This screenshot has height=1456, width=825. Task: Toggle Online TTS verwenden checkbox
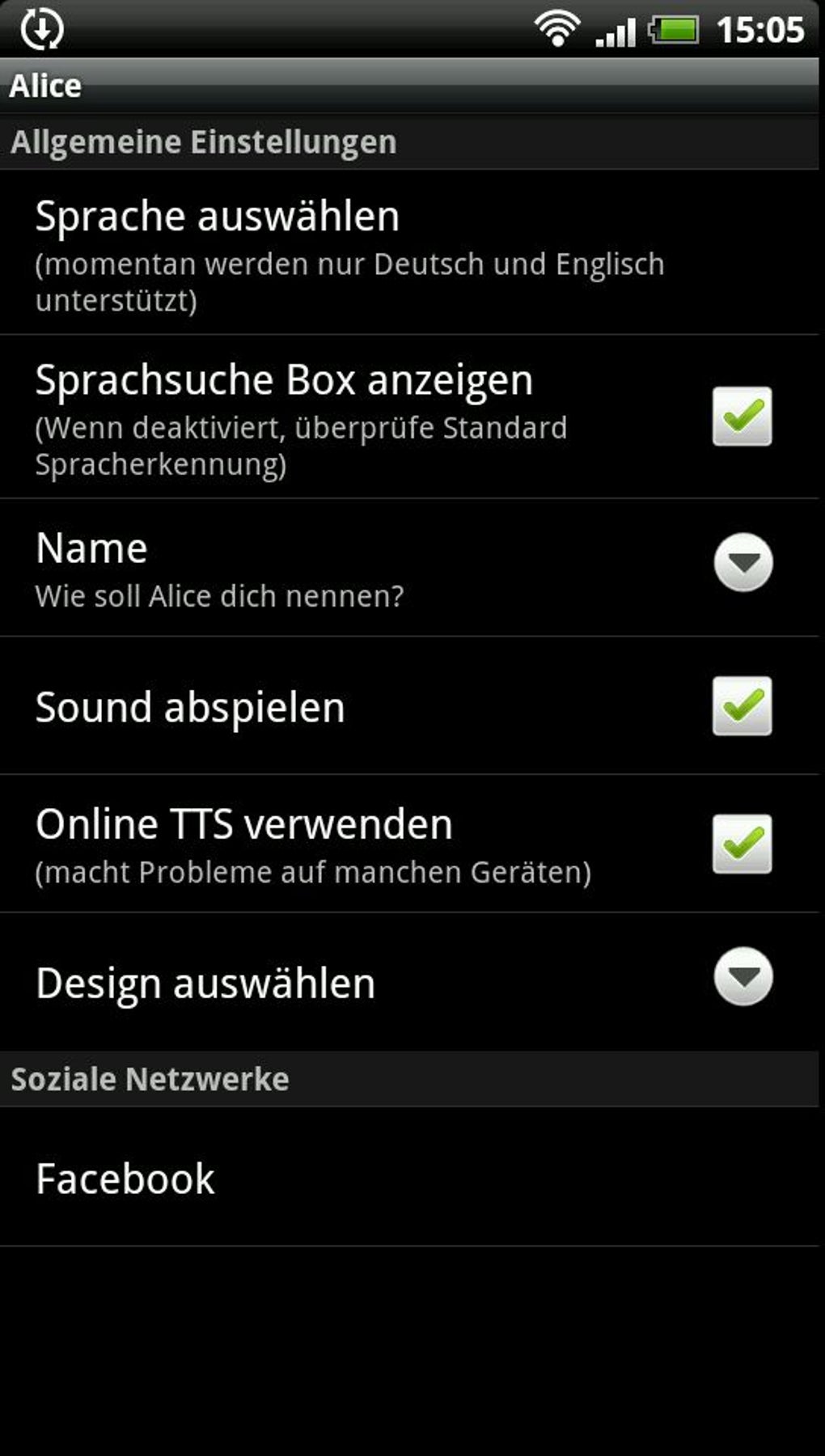(742, 844)
